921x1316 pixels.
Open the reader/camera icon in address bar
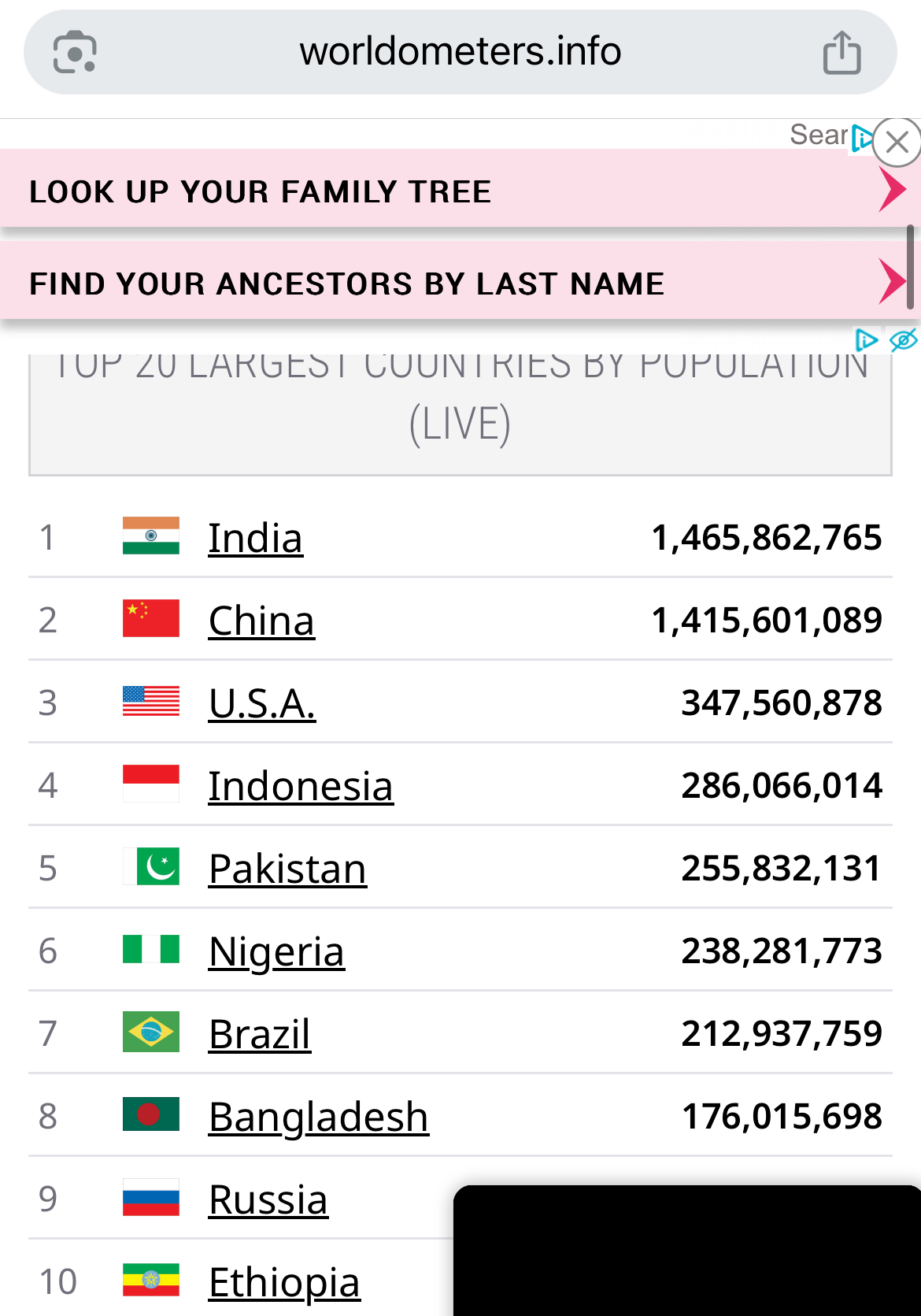(75, 53)
